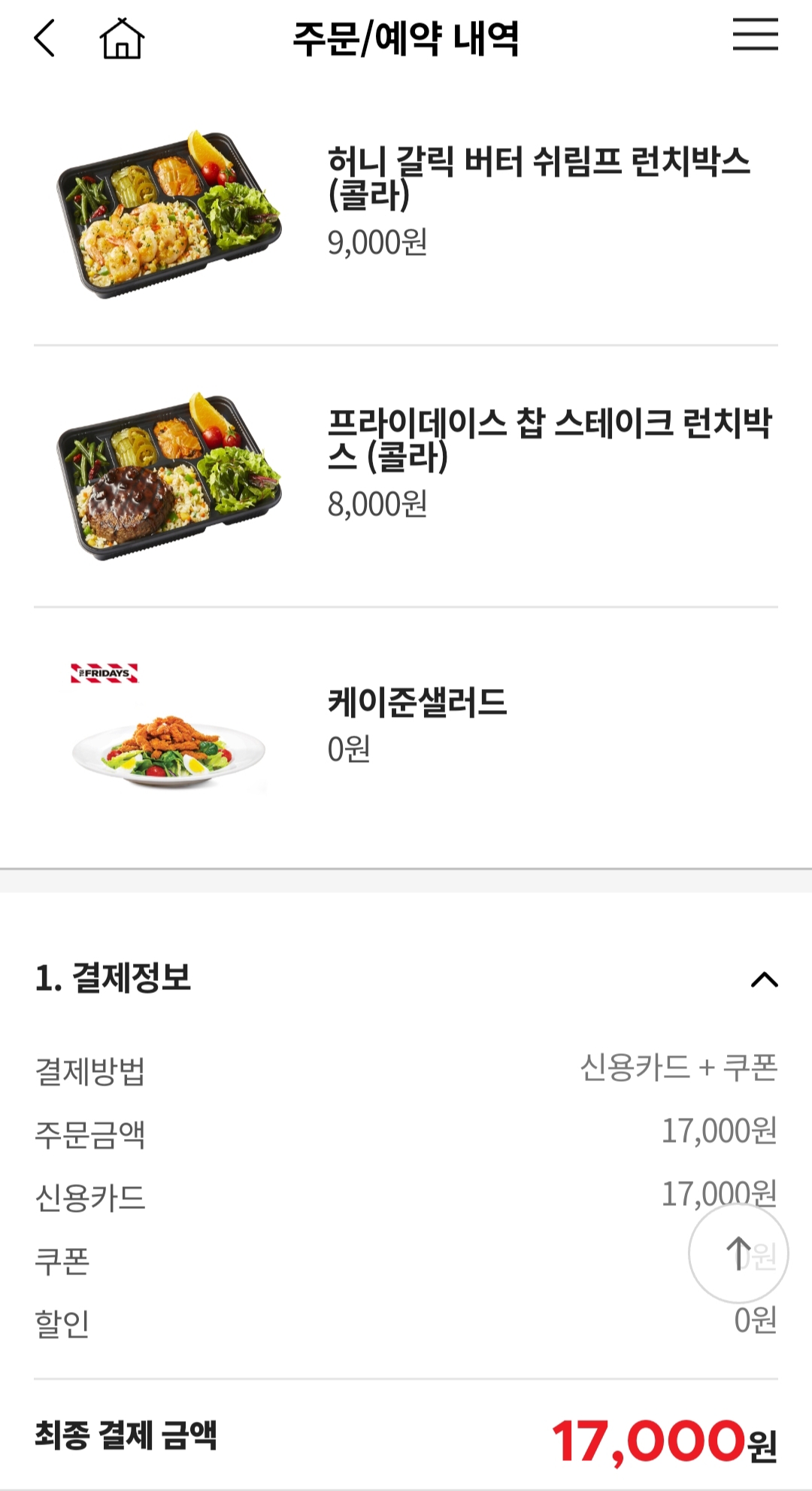Tap the scroll-to-top arrow button
The height and width of the screenshot is (1491, 812).
tap(738, 1253)
